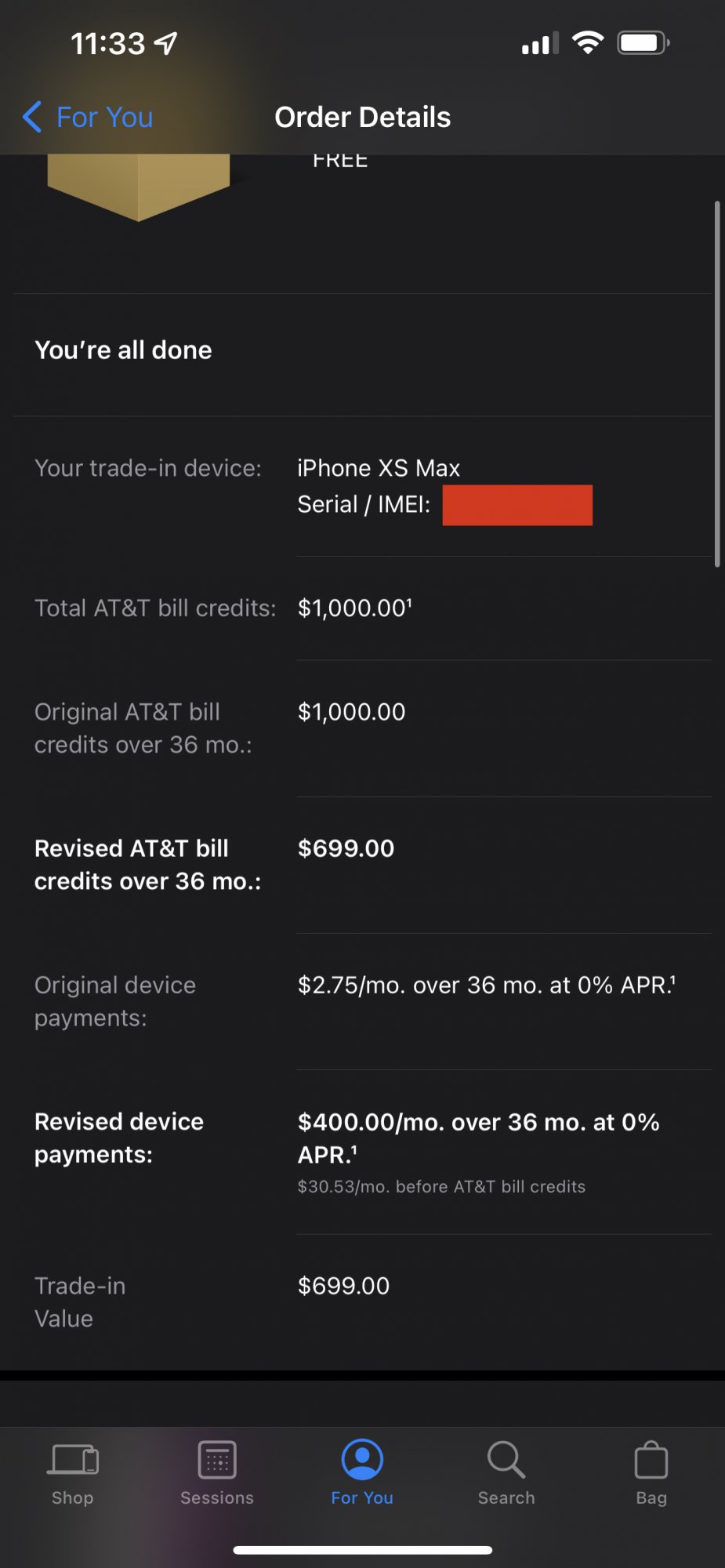The height and width of the screenshot is (1568, 725).
Task: Go back to For You
Action: pyautogui.click(x=88, y=118)
